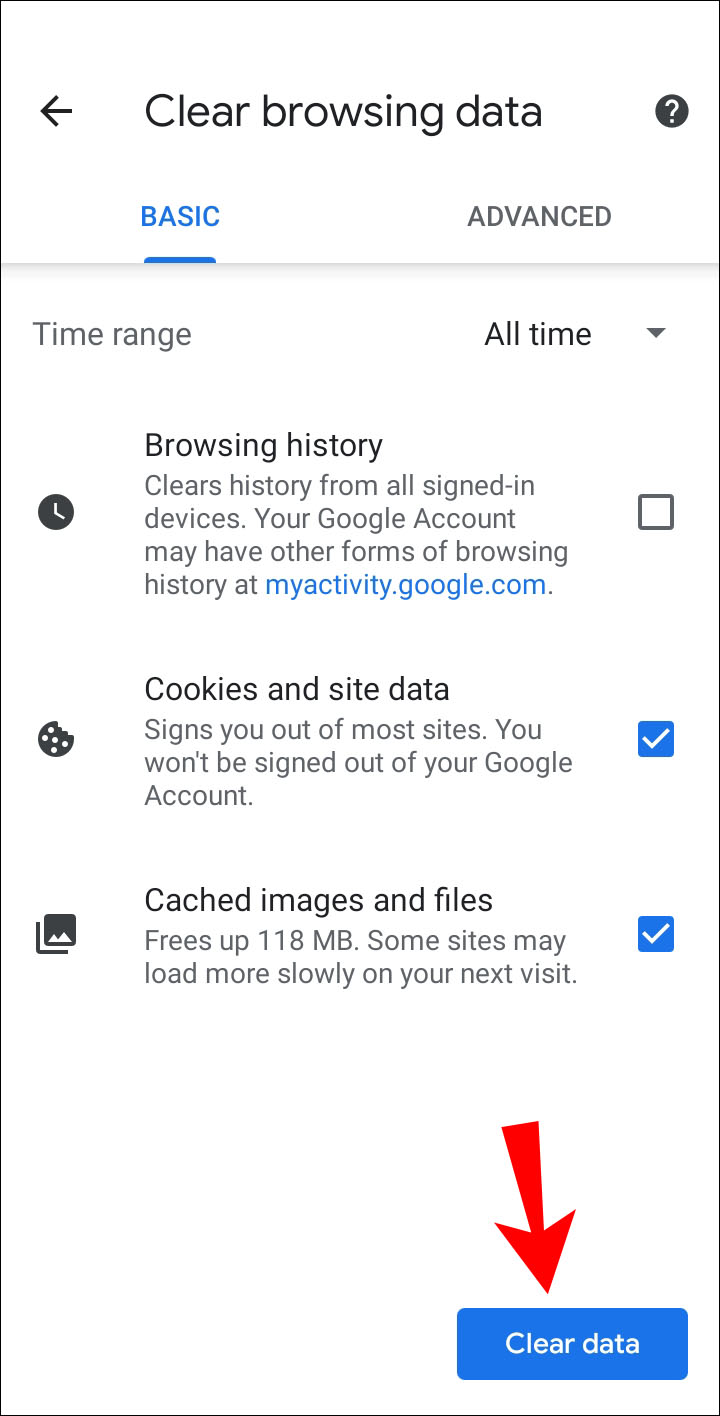Screen dimensions: 720x1416
Task: Tap the Clear data button
Action: click(572, 1343)
